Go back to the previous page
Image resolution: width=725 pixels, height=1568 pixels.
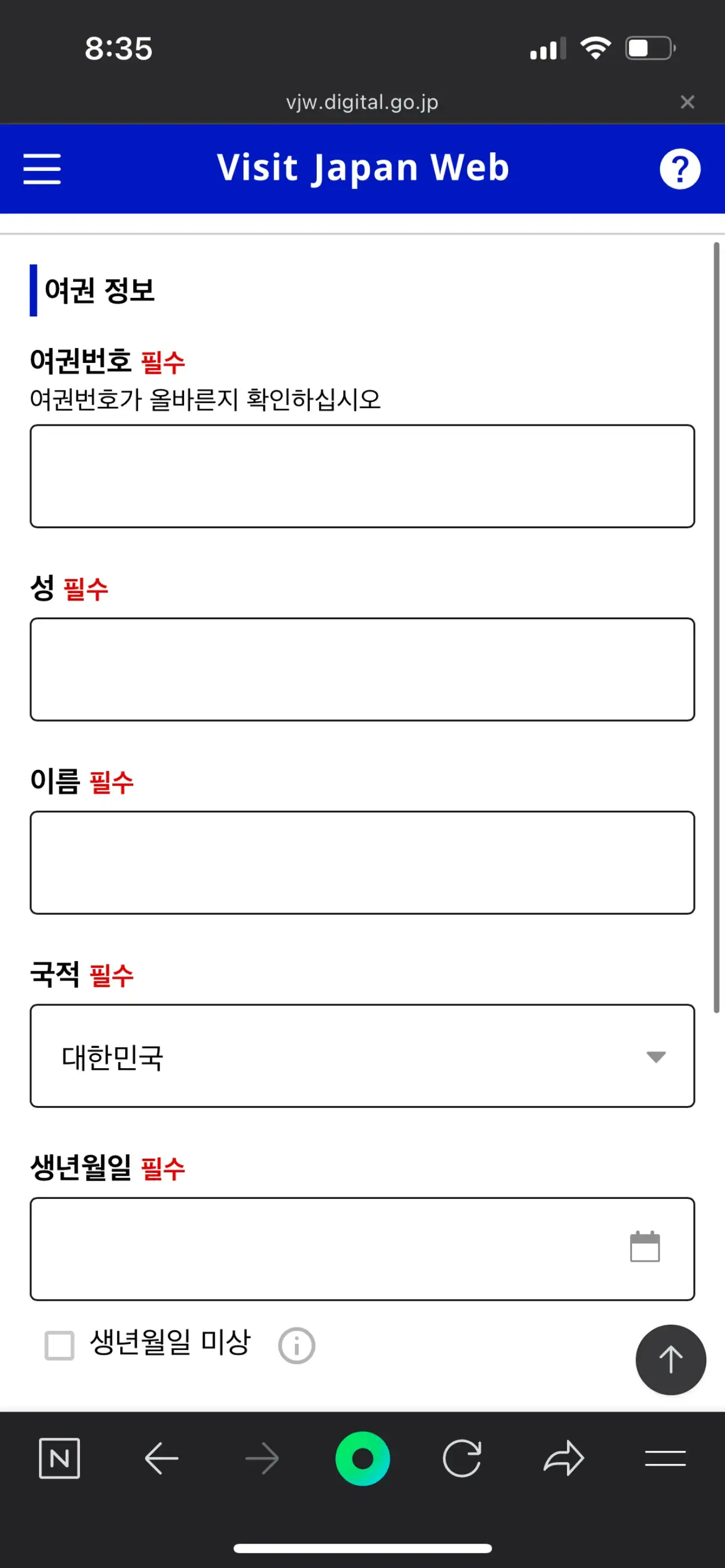[x=161, y=1458]
